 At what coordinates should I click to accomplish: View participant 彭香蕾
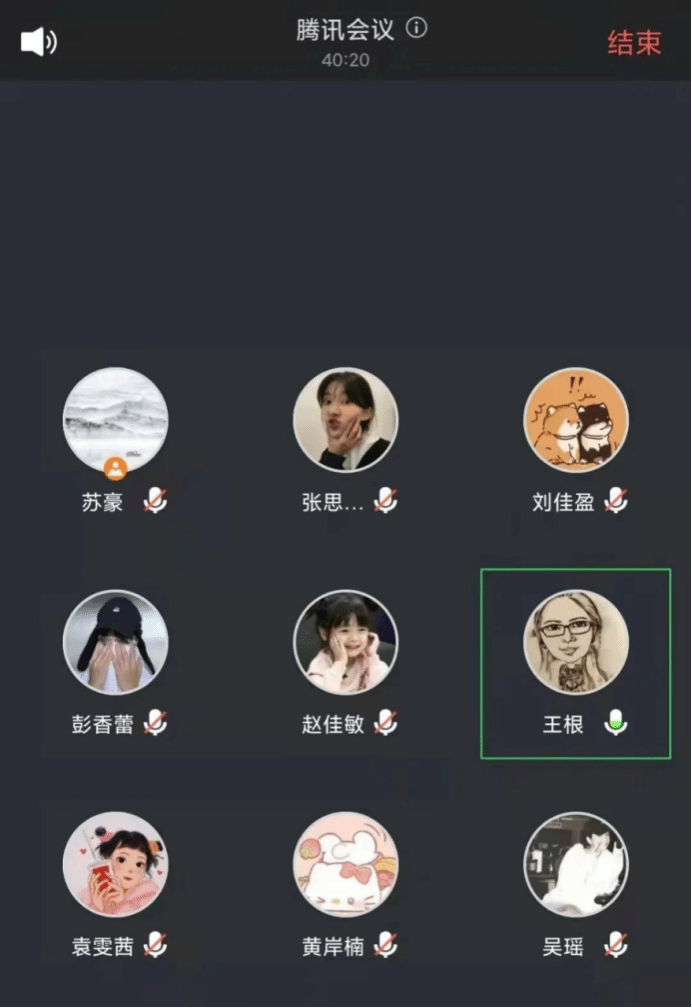pos(115,642)
